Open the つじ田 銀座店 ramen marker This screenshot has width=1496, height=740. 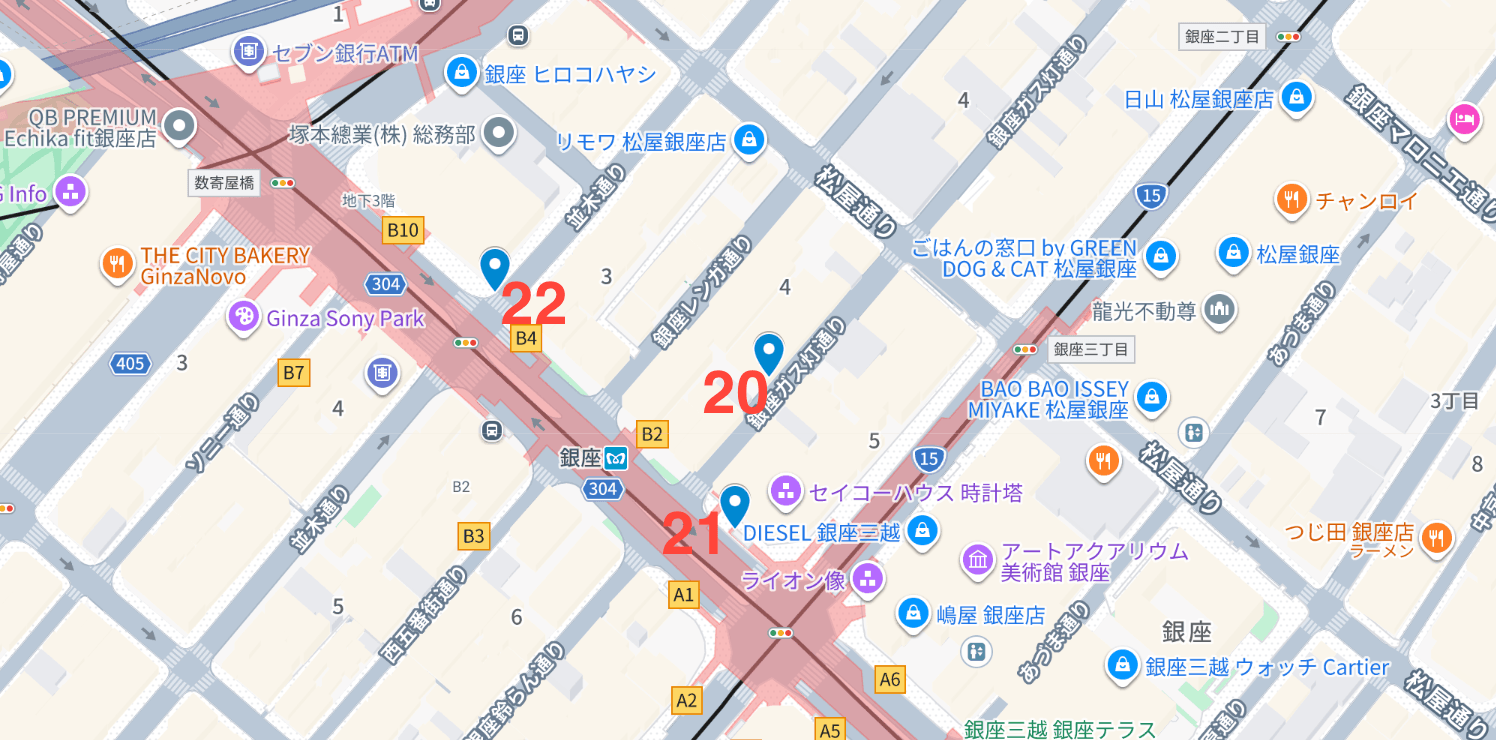pyautogui.click(x=1436, y=537)
